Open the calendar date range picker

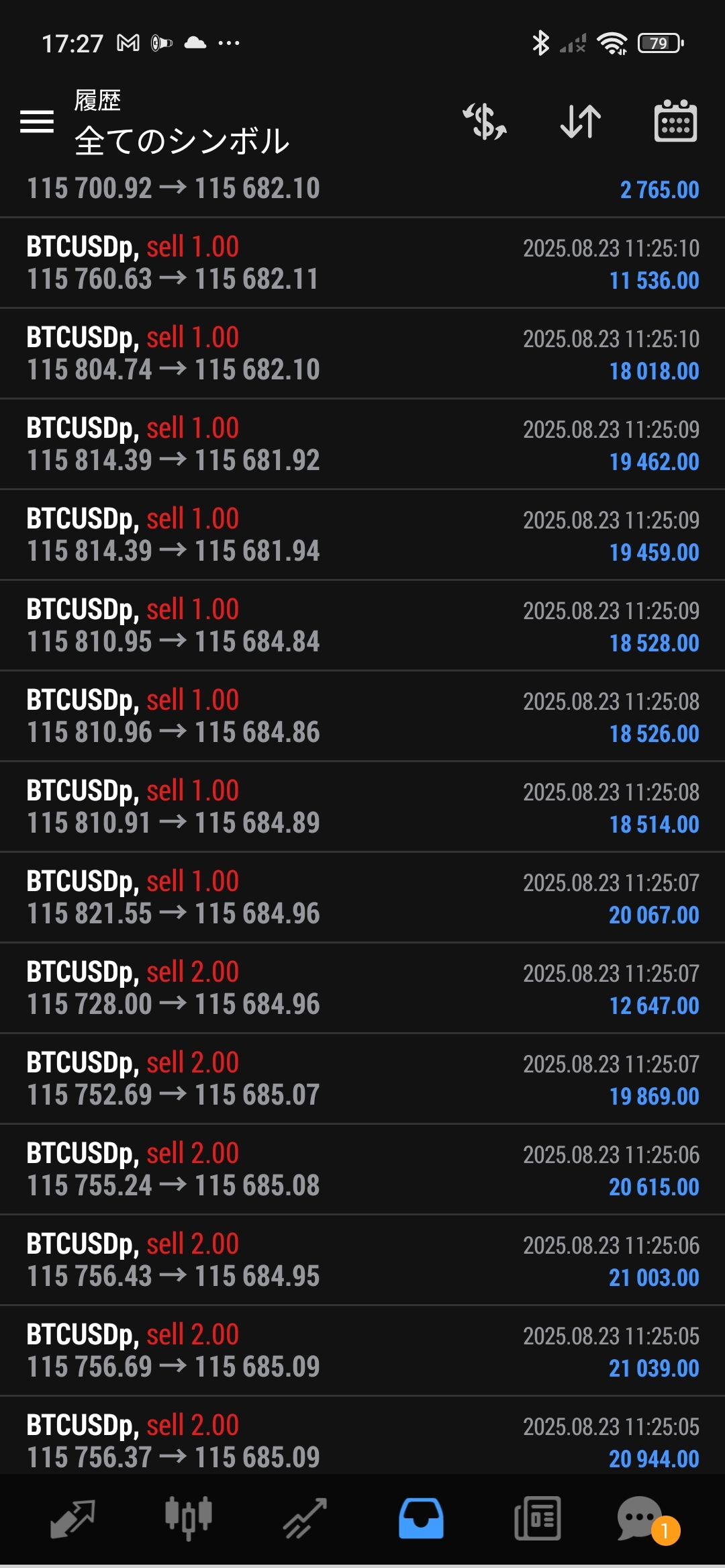coord(675,121)
